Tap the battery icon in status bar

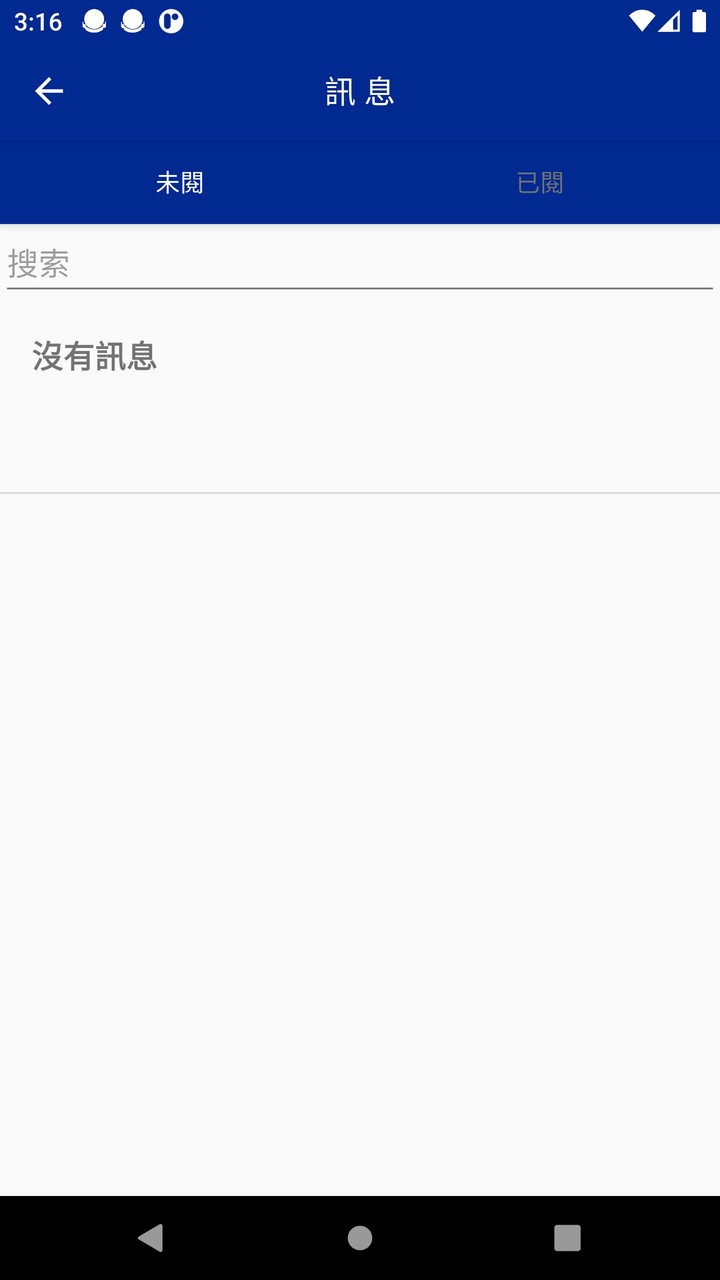699,20
